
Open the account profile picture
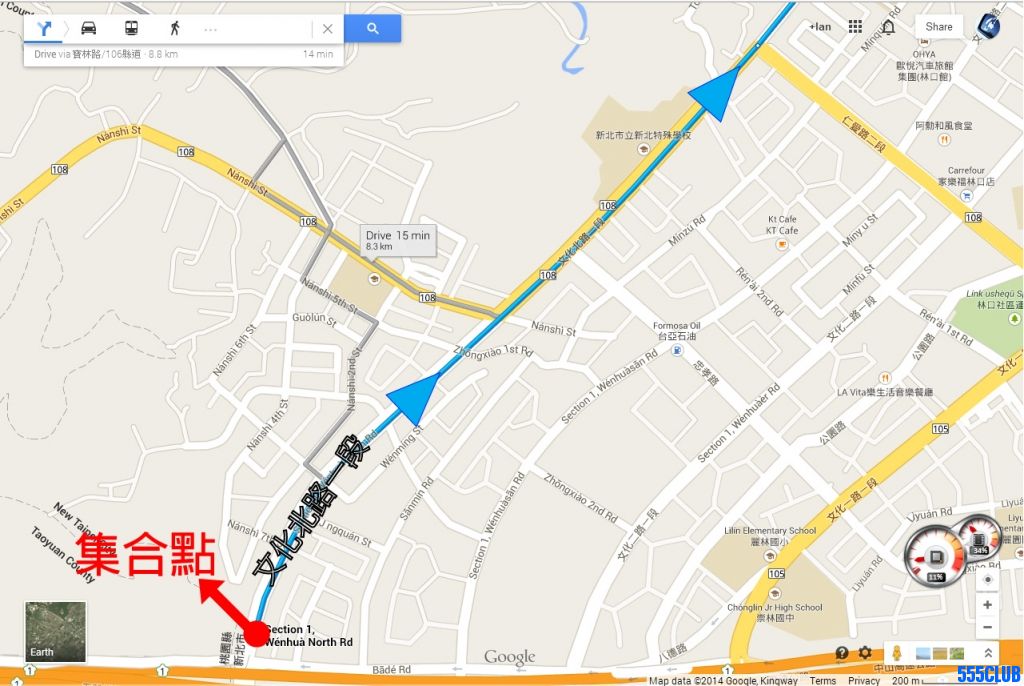pos(988,27)
